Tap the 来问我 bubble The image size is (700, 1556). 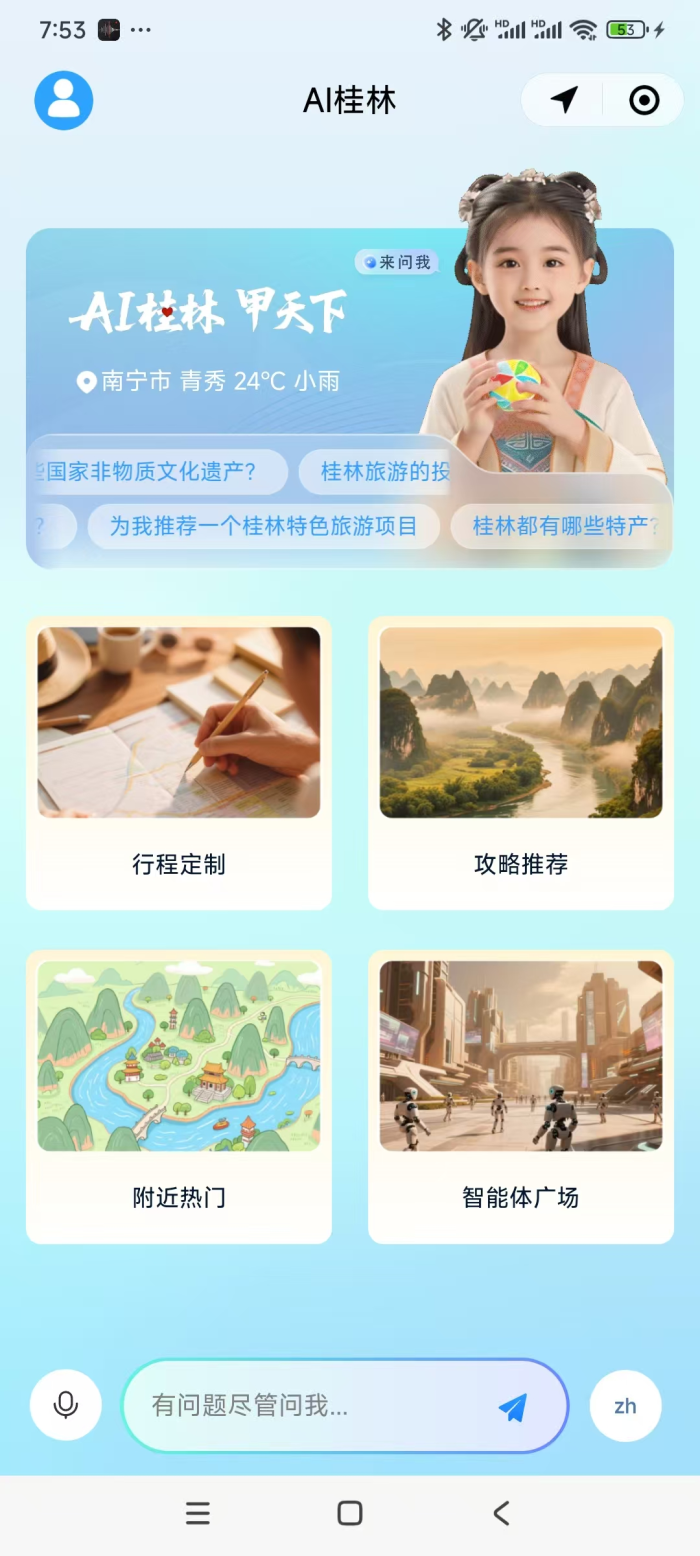click(x=397, y=263)
